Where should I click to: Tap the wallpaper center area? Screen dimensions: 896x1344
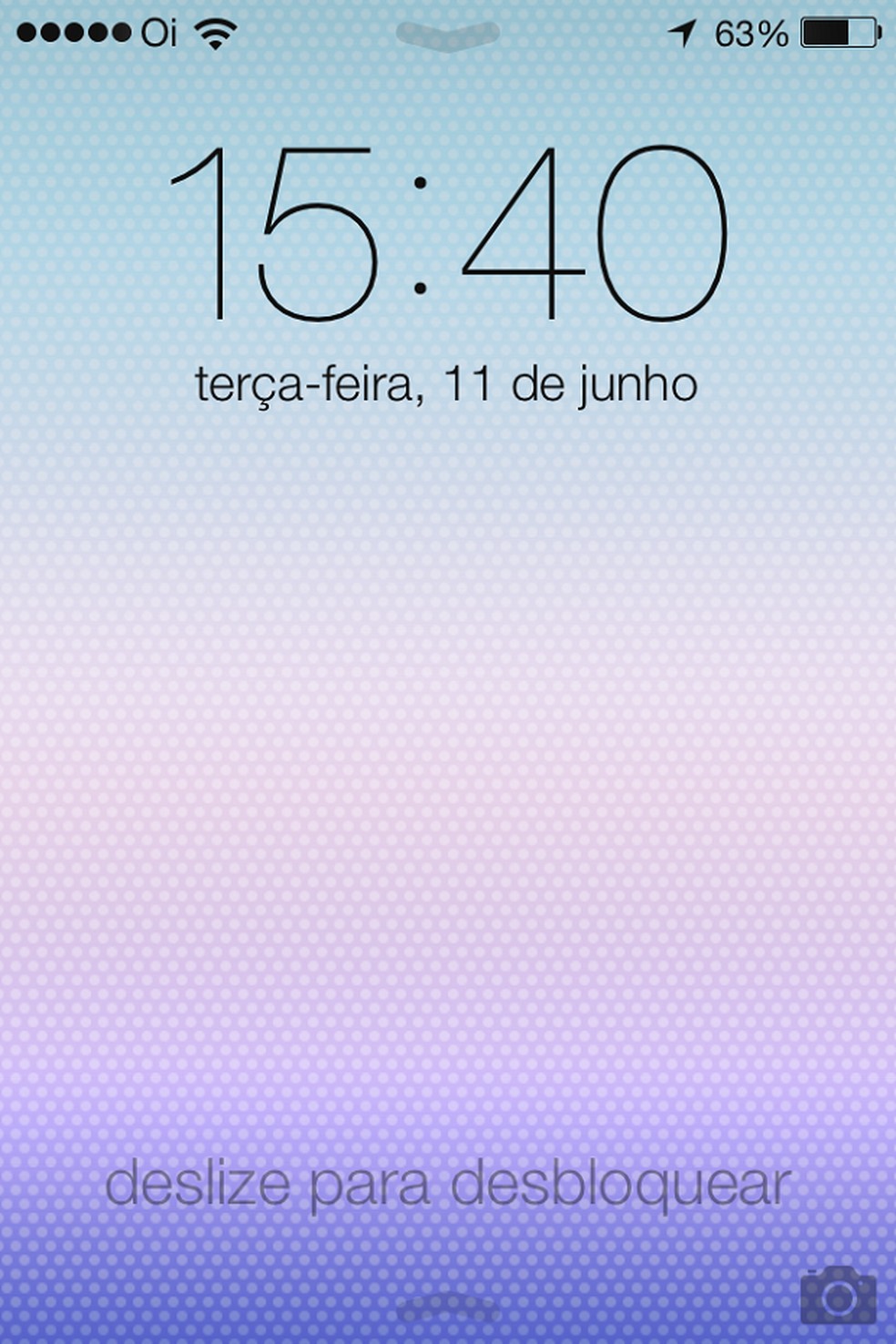(x=448, y=728)
